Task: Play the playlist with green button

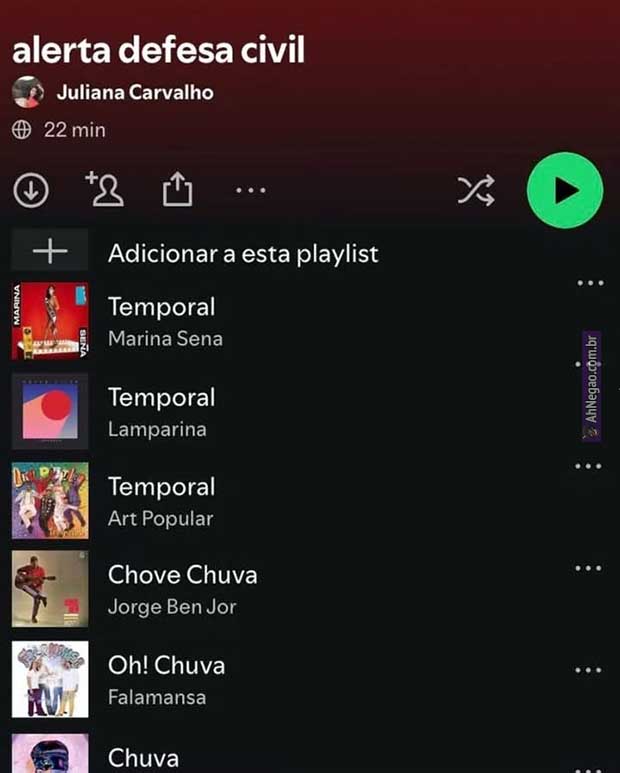Action: 565,190
